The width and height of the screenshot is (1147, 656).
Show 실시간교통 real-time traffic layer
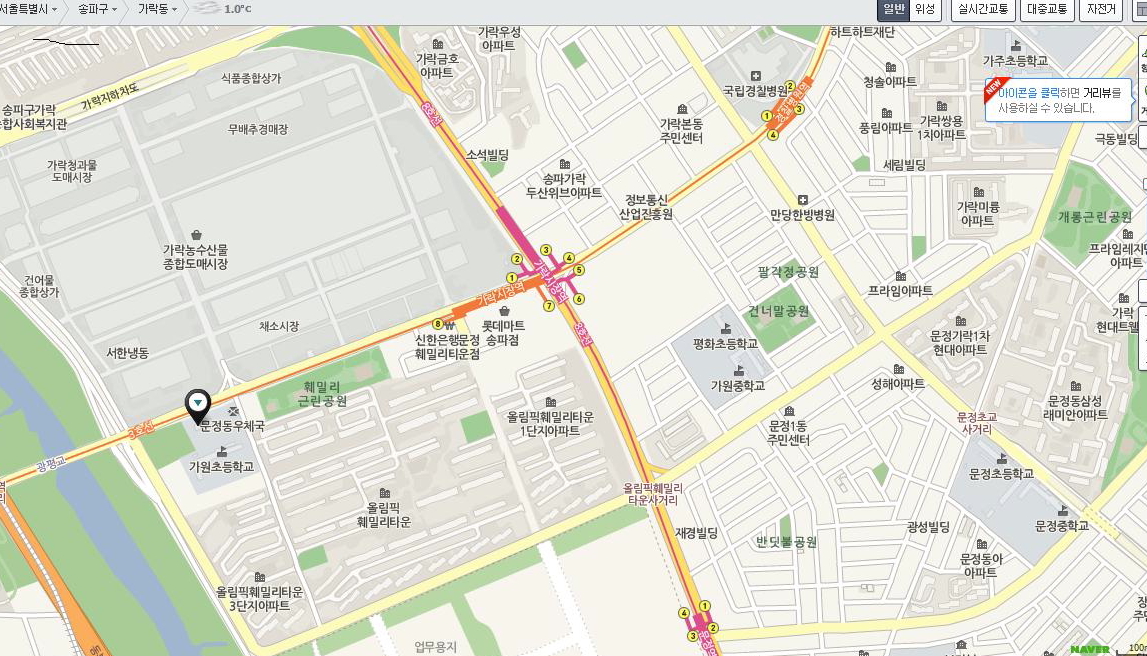[981, 9]
